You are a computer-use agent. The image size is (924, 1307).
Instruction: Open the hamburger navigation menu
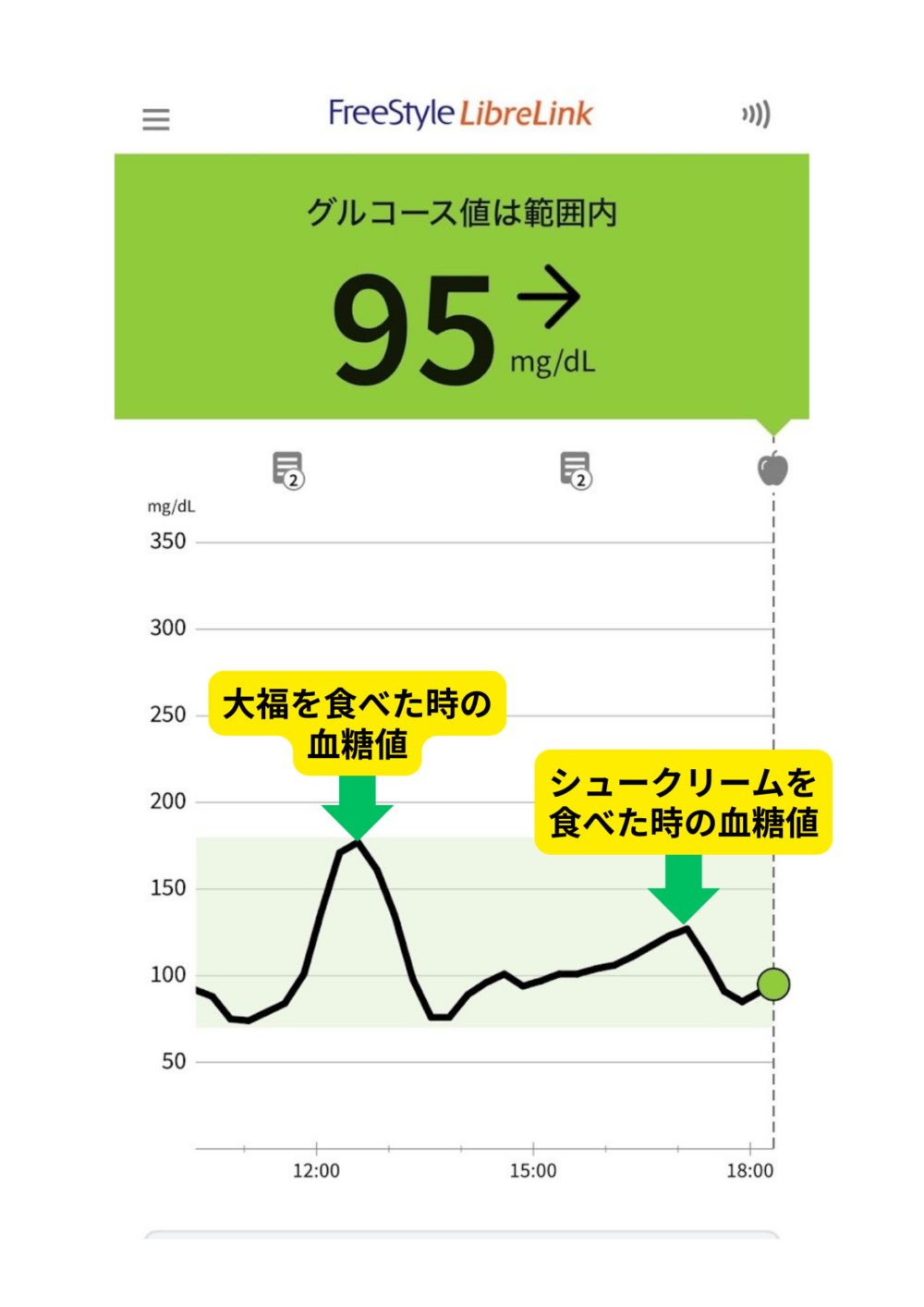(x=155, y=118)
